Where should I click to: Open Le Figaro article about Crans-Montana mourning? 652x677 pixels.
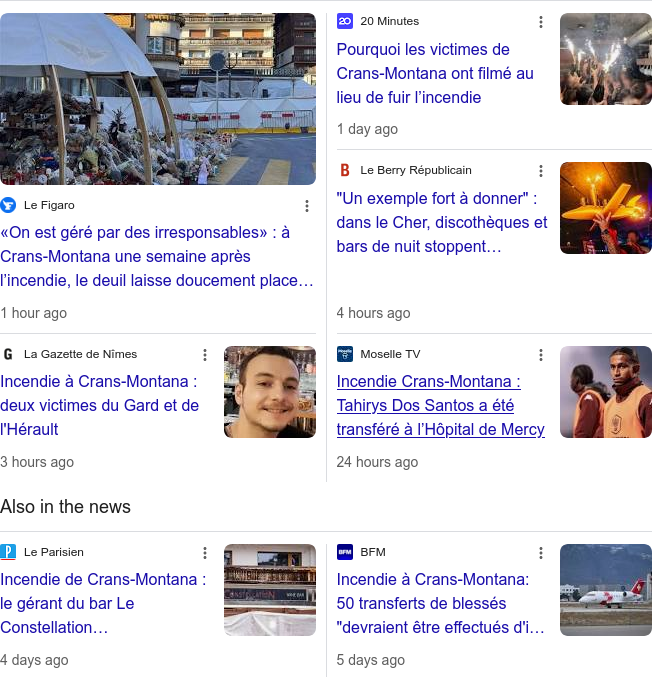157,256
